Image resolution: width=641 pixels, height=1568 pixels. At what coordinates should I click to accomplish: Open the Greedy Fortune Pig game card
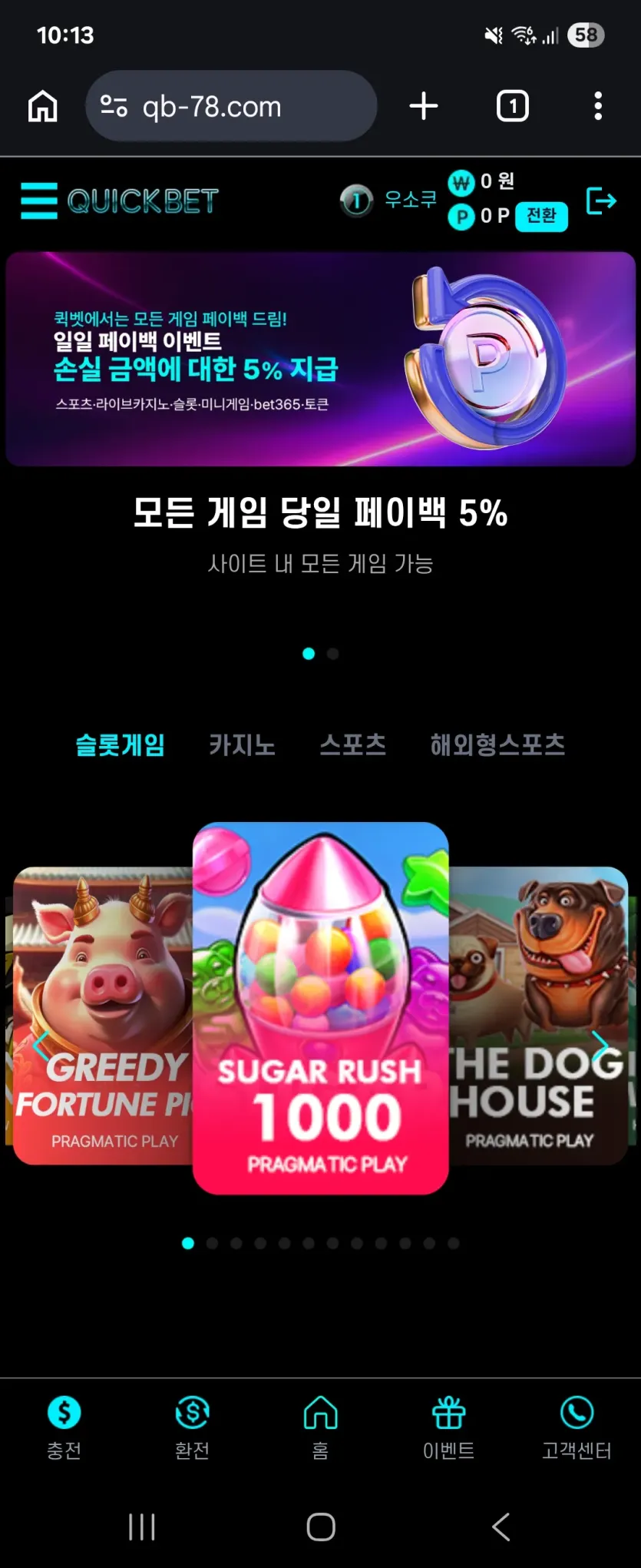[103, 1016]
